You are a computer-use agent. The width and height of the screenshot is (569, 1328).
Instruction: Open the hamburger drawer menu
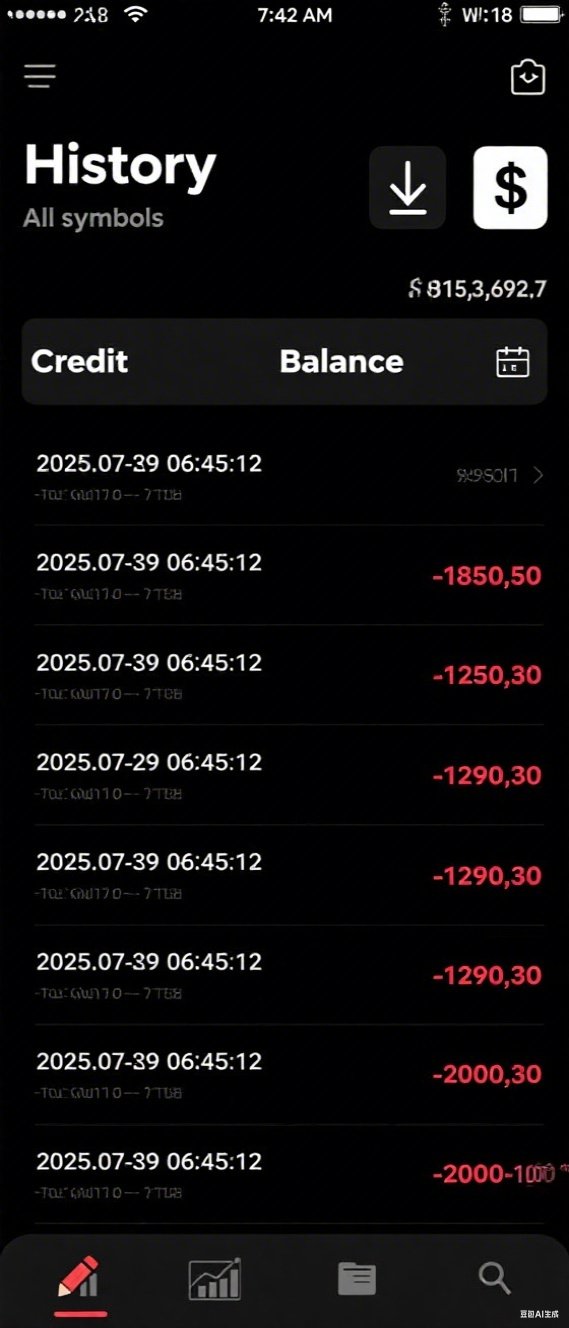(41, 77)
